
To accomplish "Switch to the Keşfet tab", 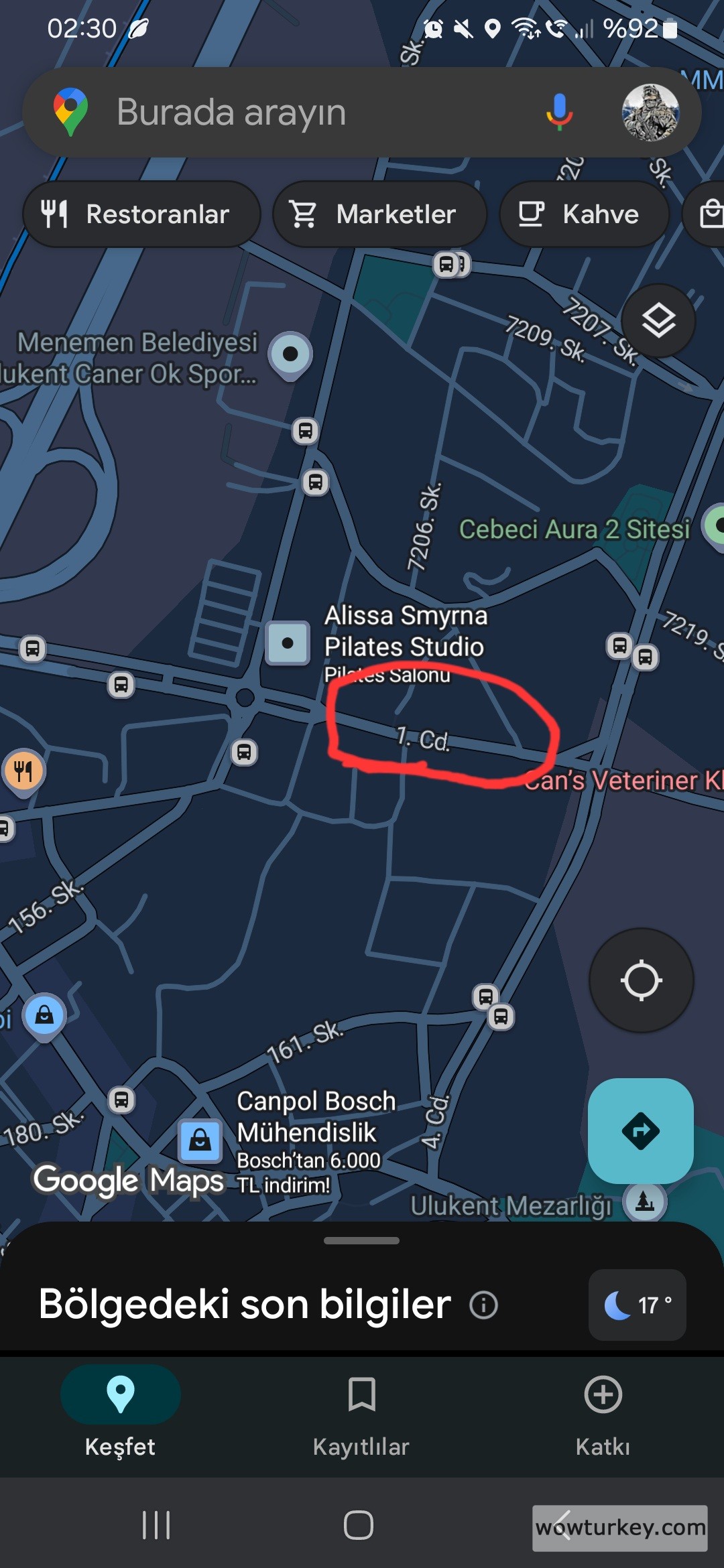I will (121, 1411).
